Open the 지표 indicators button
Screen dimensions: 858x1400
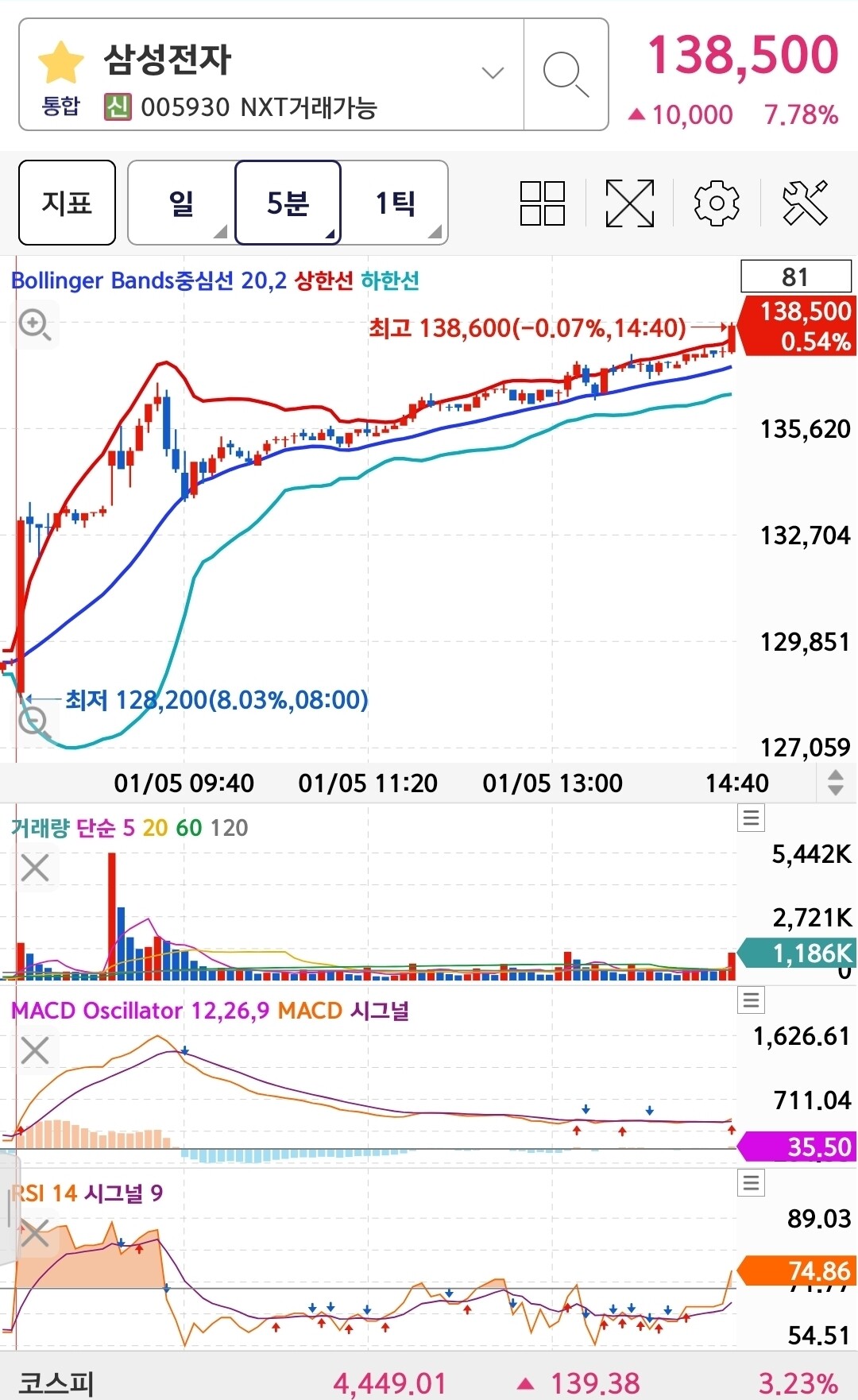[x=67, y=203]
